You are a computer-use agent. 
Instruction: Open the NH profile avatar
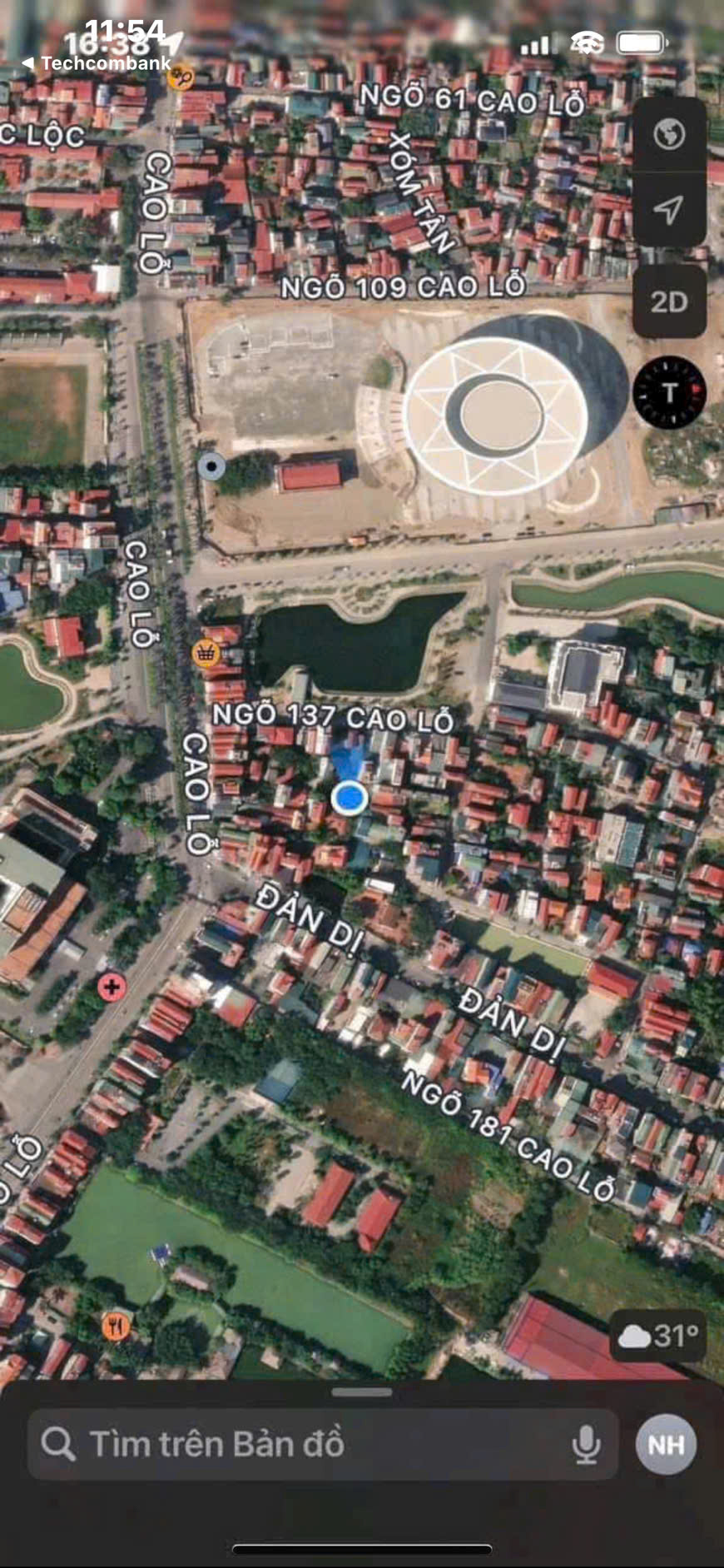(x=666, y=1445)
